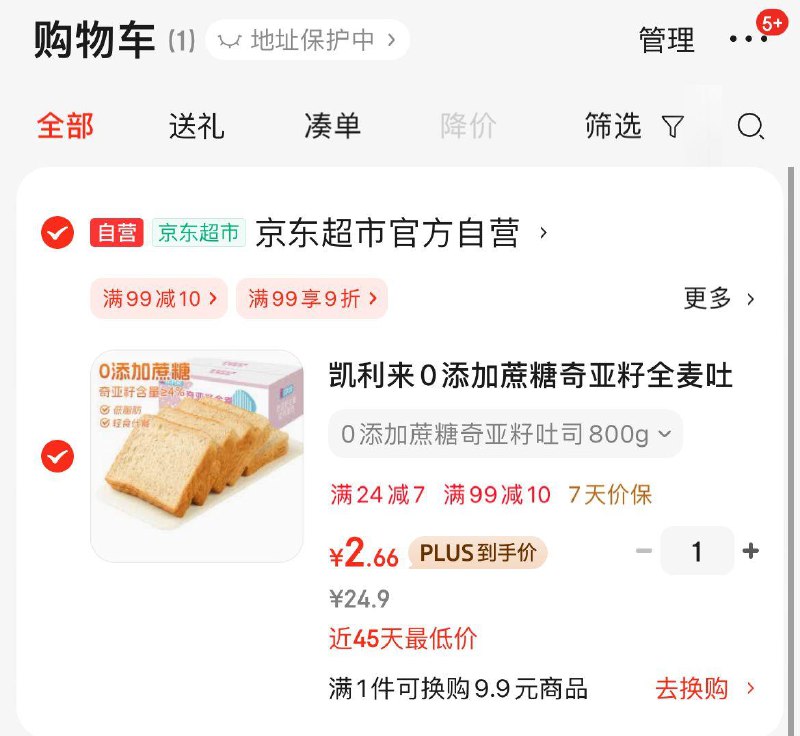Switch to the 全部 tab
800x736 pixels.
[x=66, y=127]
